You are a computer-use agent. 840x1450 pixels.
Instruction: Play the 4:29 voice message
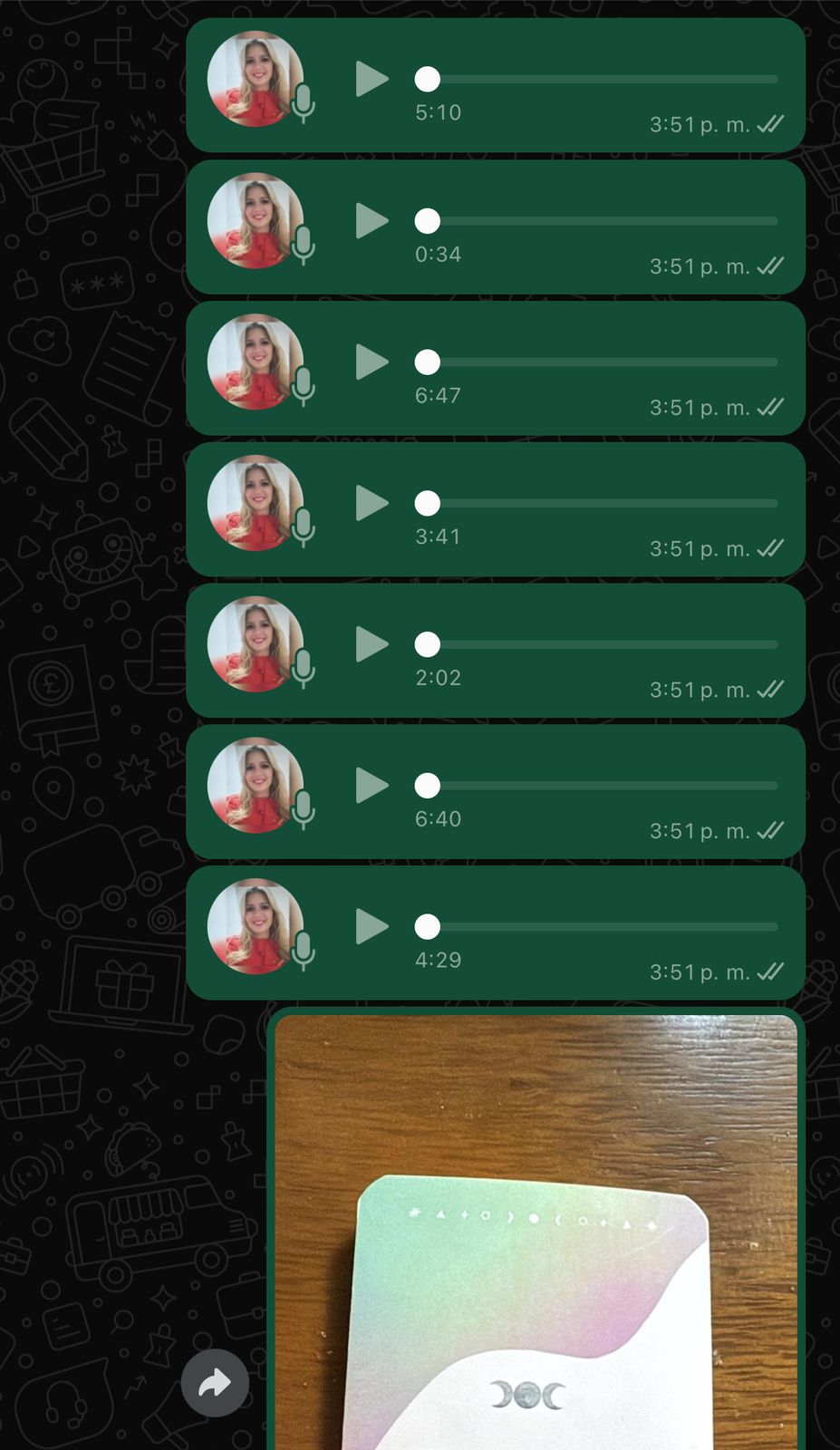pos(371,927)
